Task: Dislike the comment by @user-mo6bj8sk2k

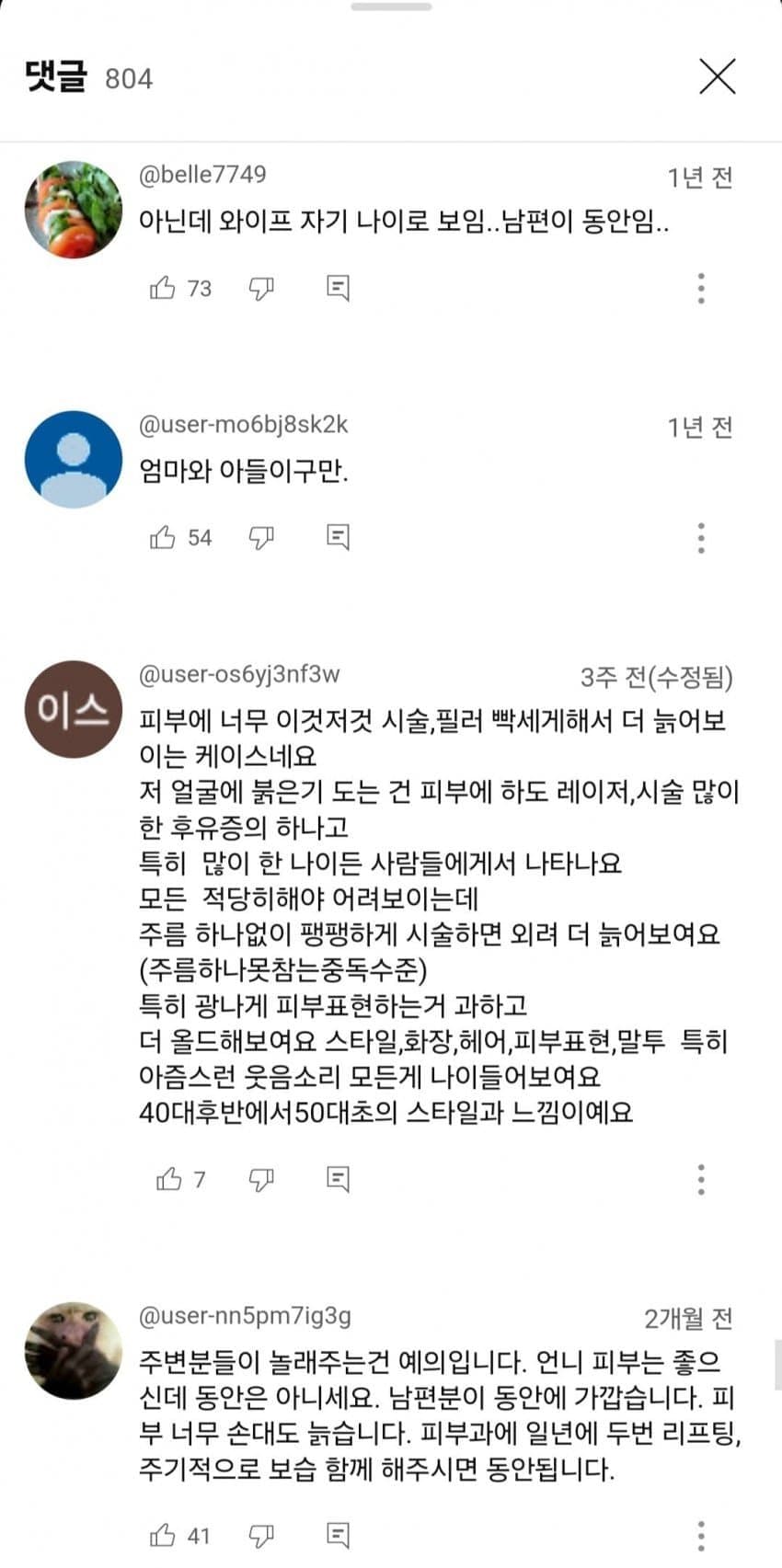Action: 261,537
